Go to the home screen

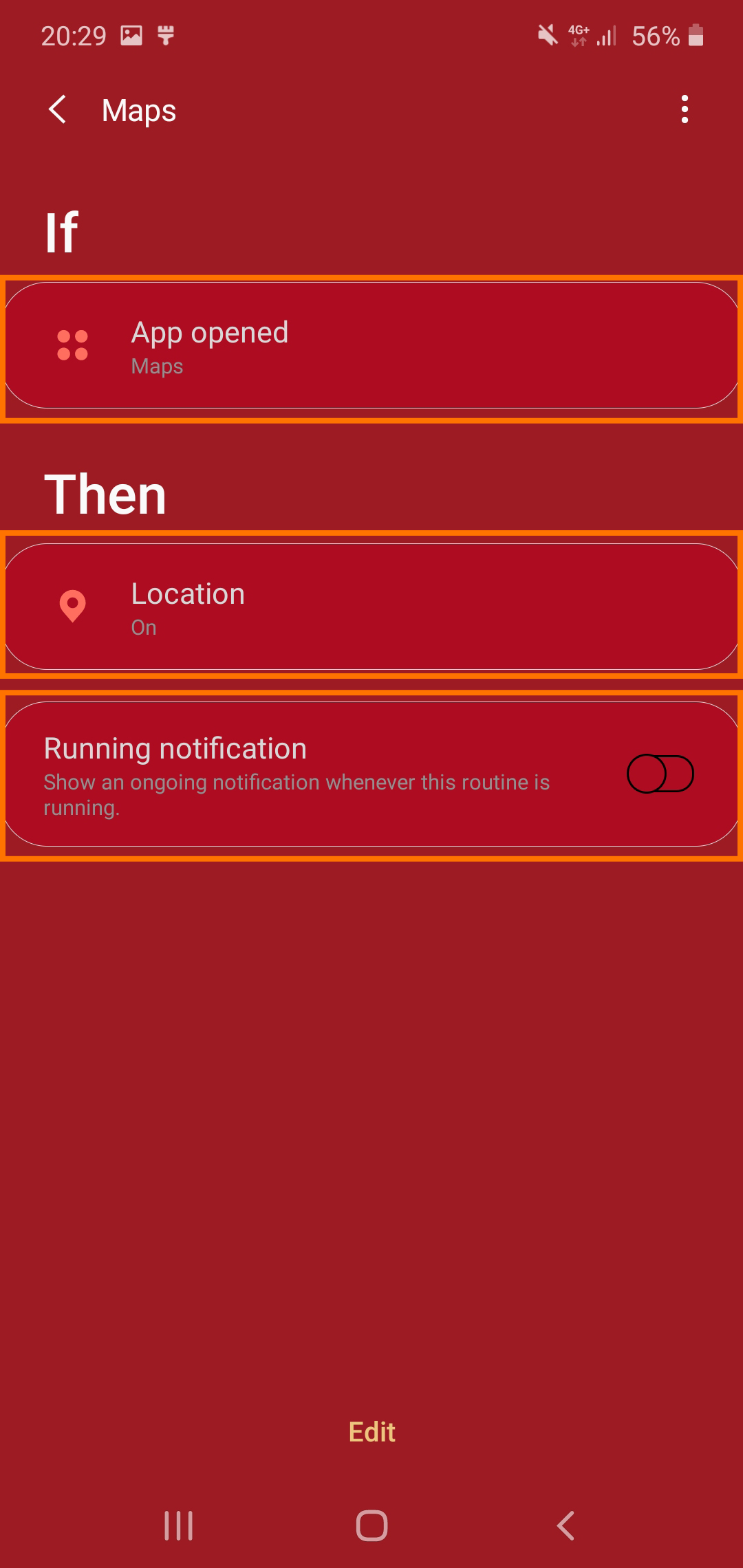pos(371,1526)
